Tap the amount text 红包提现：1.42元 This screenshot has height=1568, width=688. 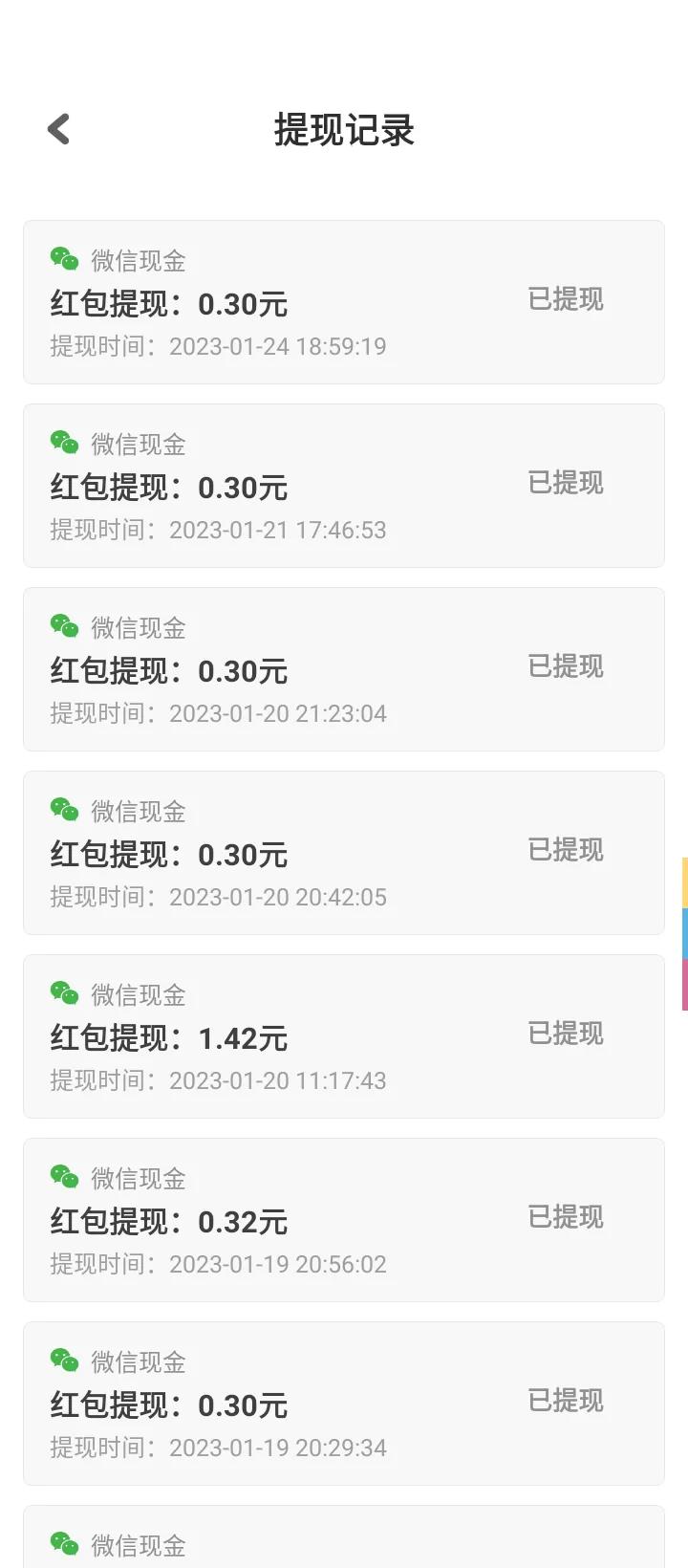tap(168, 1037)
